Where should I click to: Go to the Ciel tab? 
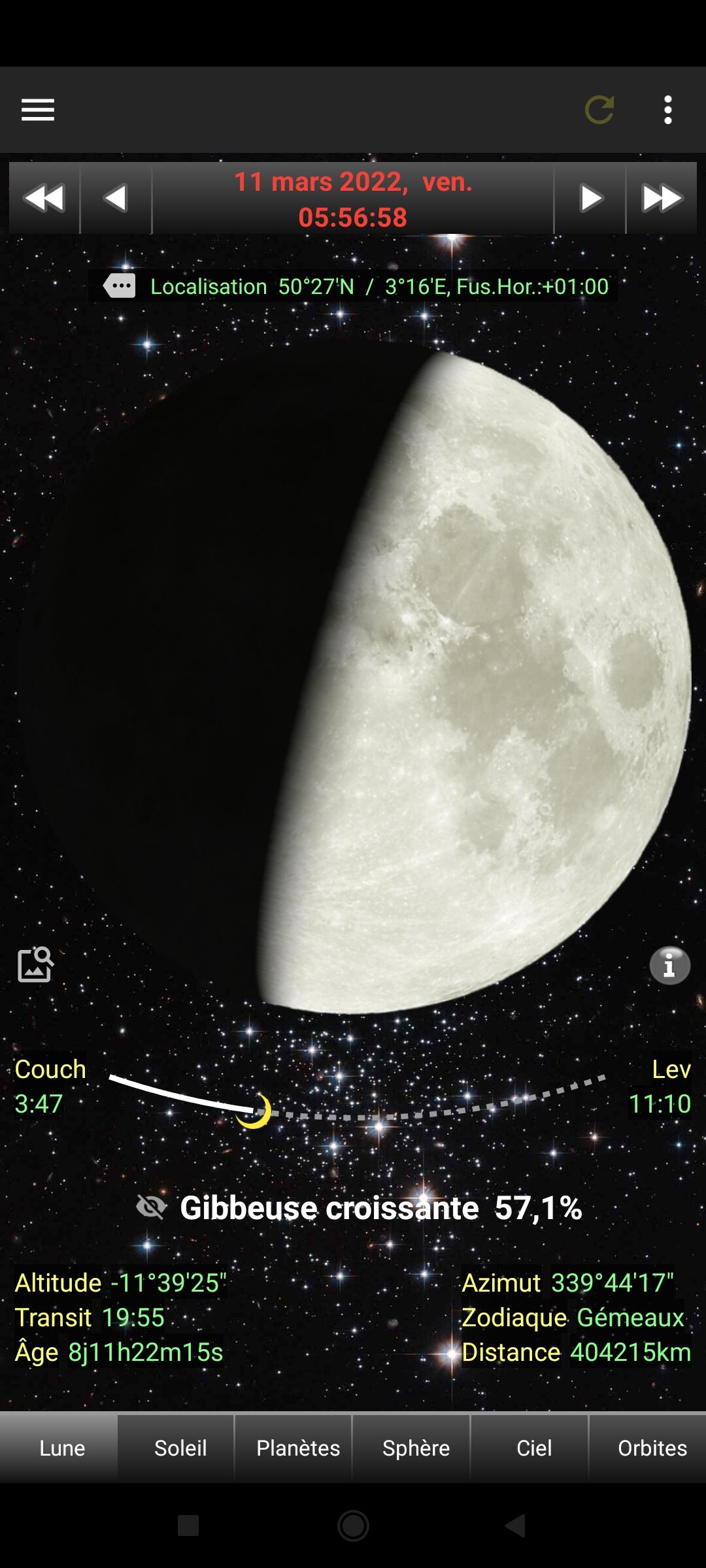(534, 1448)
